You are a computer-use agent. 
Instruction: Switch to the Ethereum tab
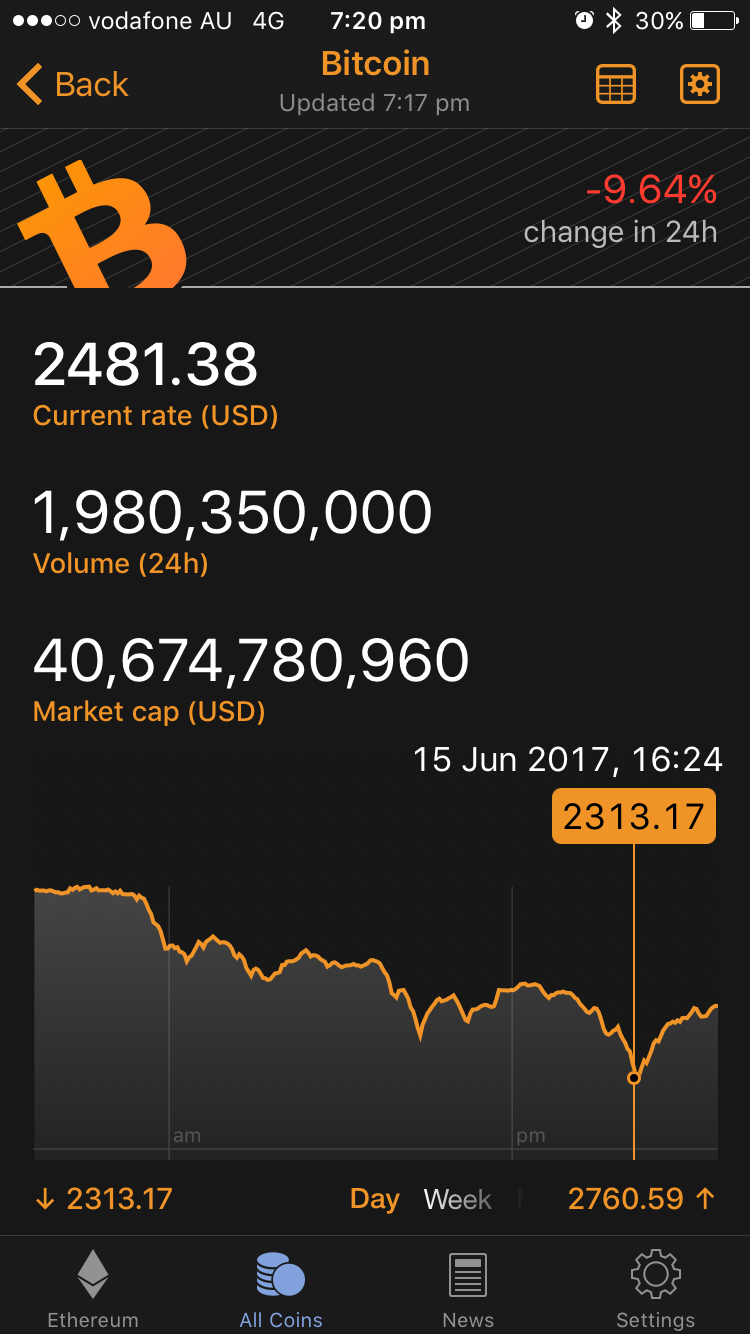[x=93, y=1288]
